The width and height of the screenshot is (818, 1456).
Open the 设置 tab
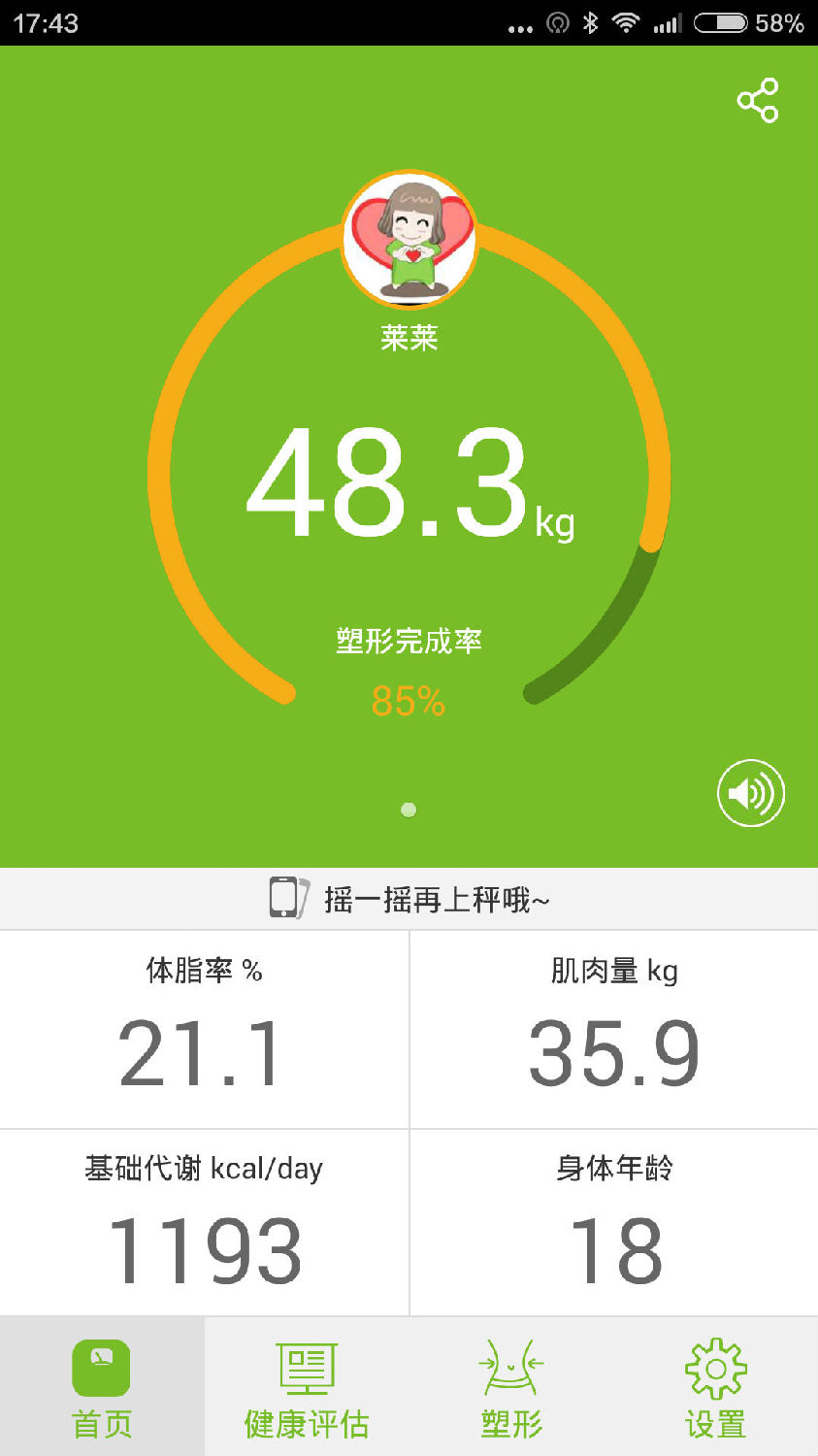click(x=715, y=1388)
